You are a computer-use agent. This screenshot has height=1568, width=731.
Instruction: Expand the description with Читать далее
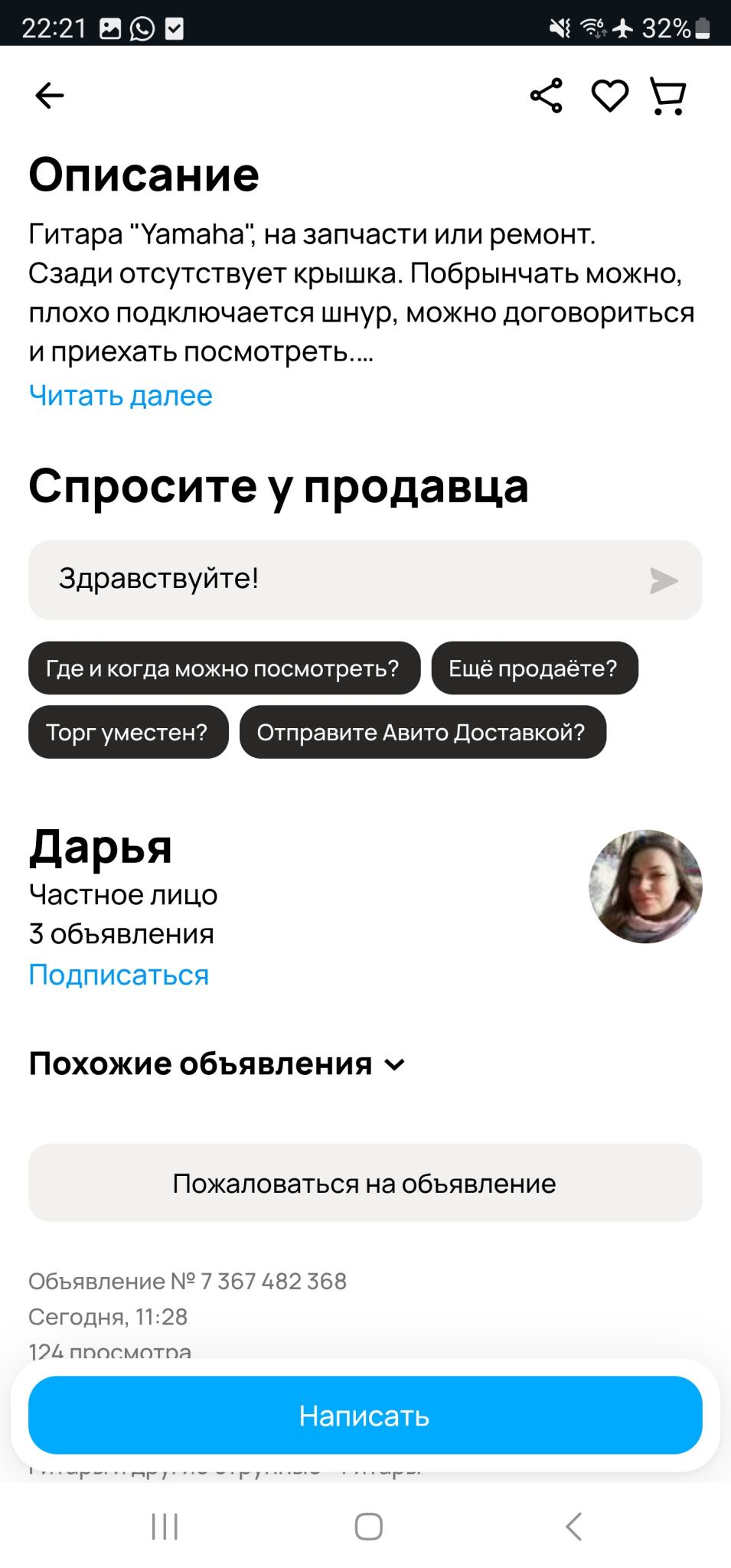tap(120, 395)
